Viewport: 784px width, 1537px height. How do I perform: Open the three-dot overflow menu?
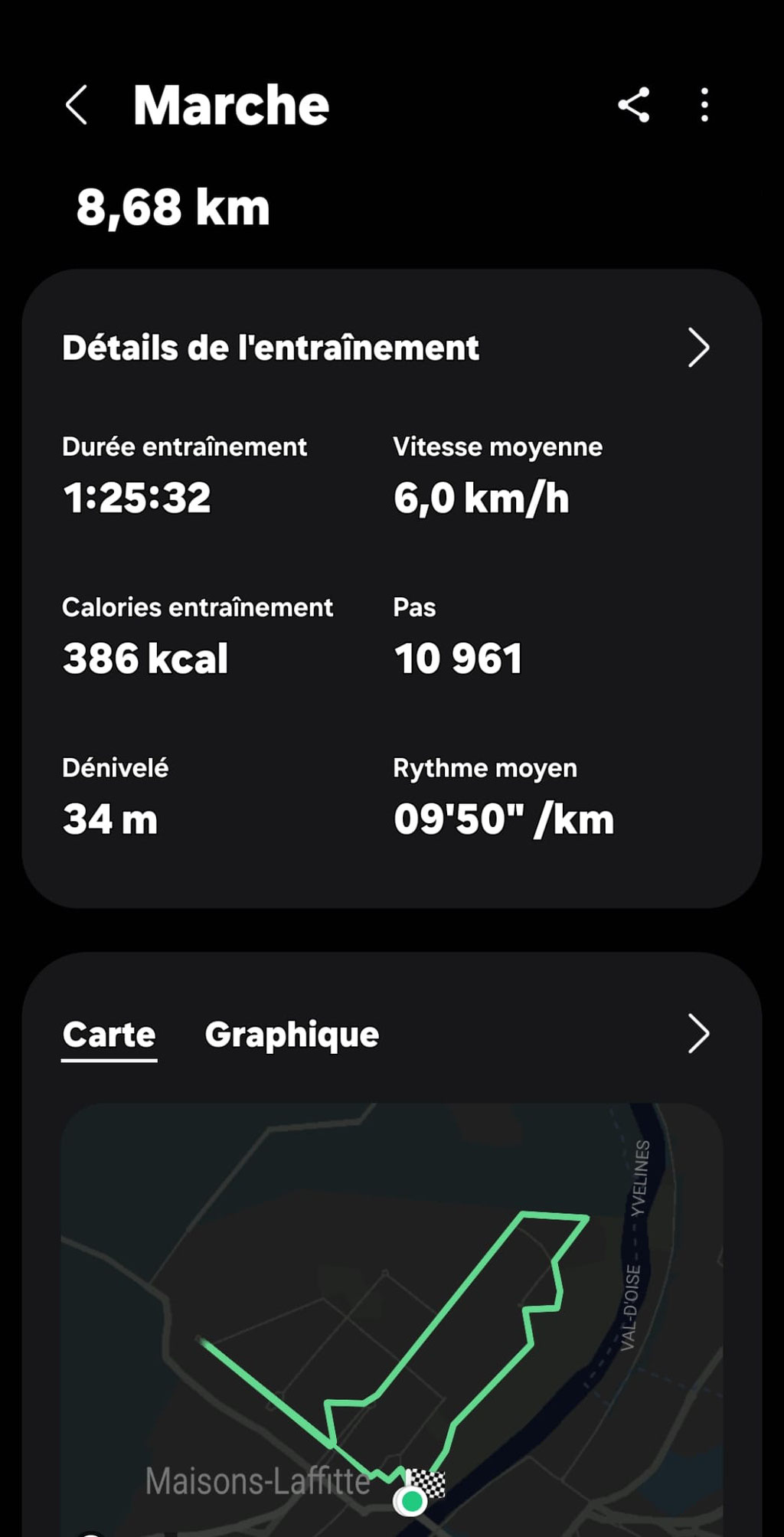tap(704, 104)
